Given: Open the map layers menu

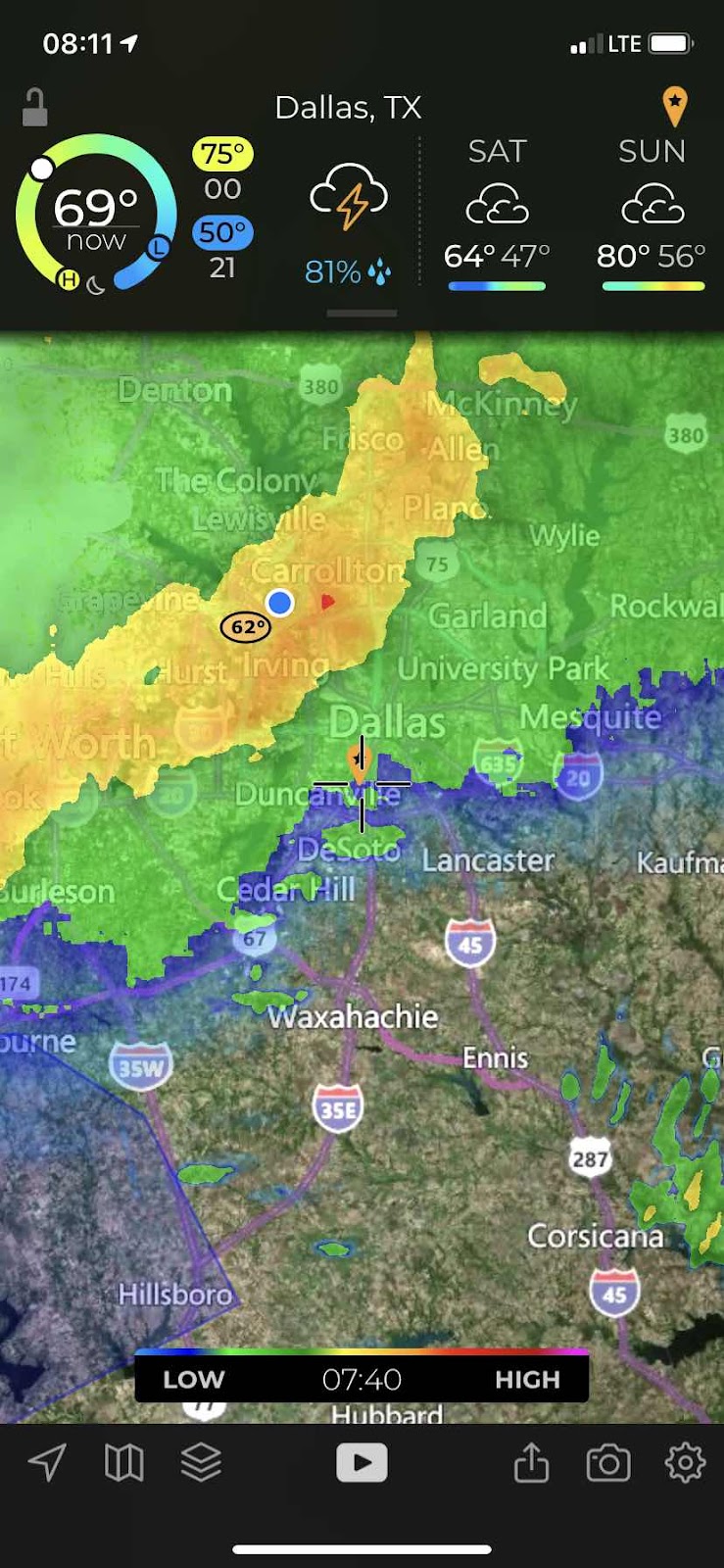Looking at the screenshot, I should 201,1463.
